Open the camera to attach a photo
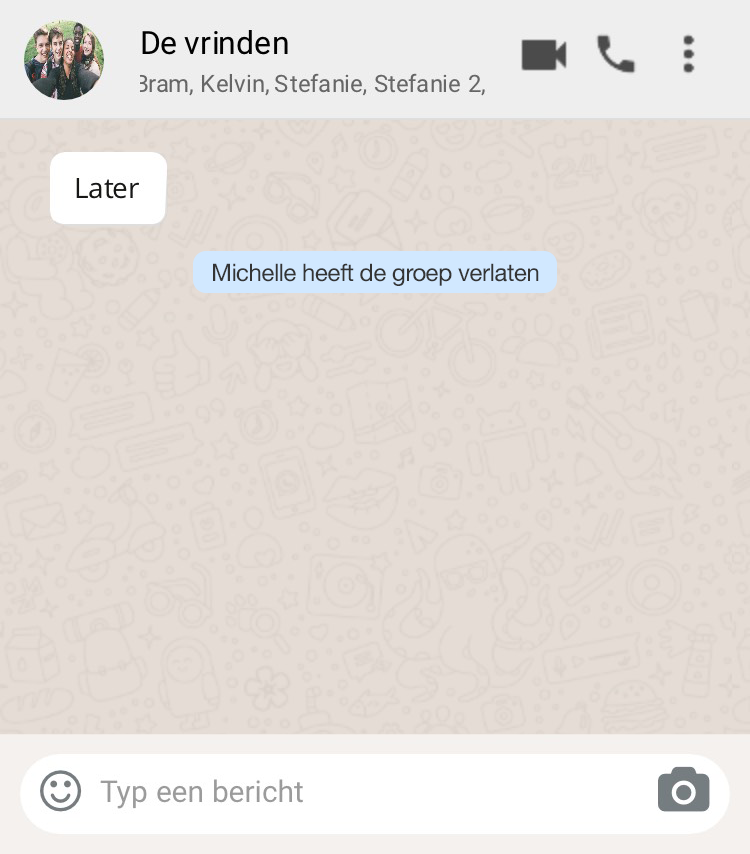The image size is (750, 854). [683, 791]
